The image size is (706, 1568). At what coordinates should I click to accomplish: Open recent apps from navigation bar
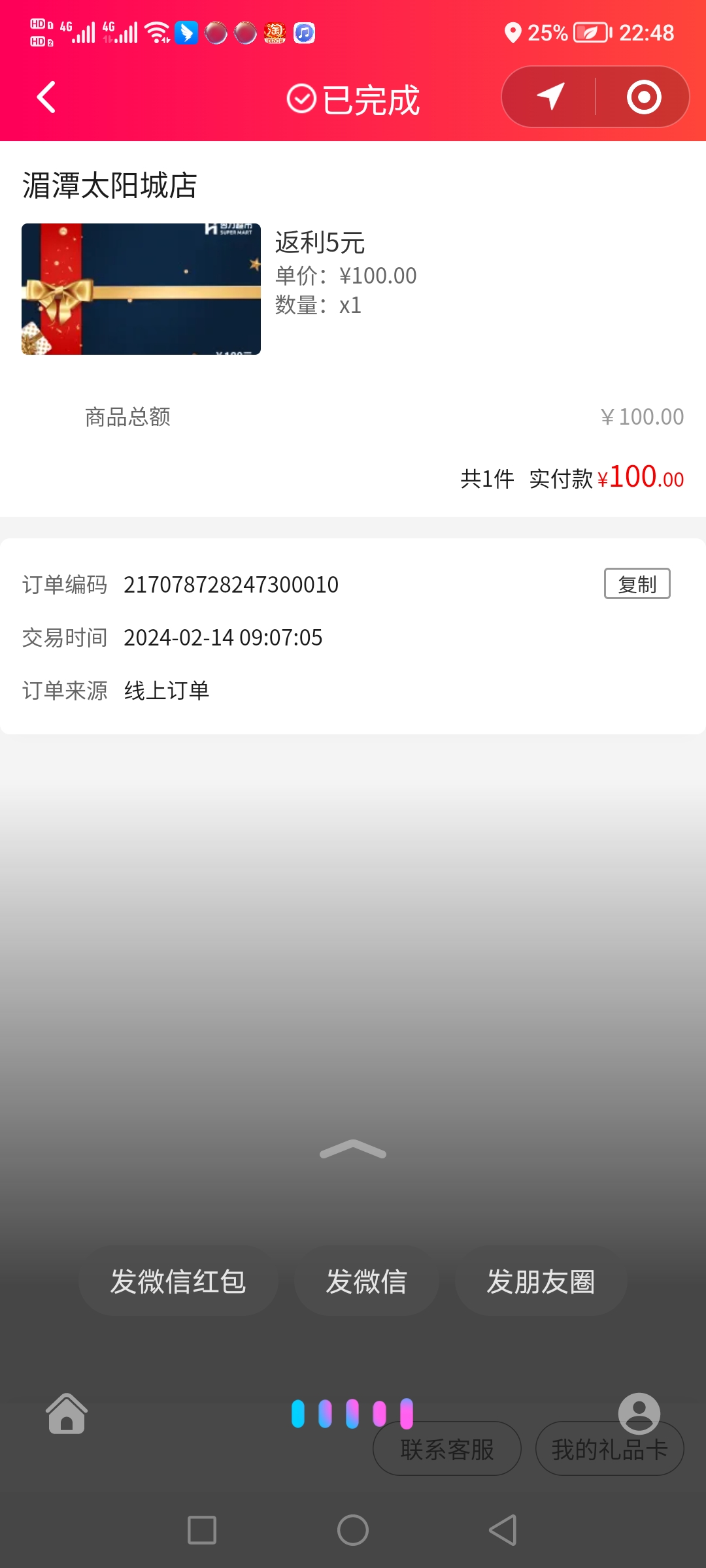(x=202, y=1530)
